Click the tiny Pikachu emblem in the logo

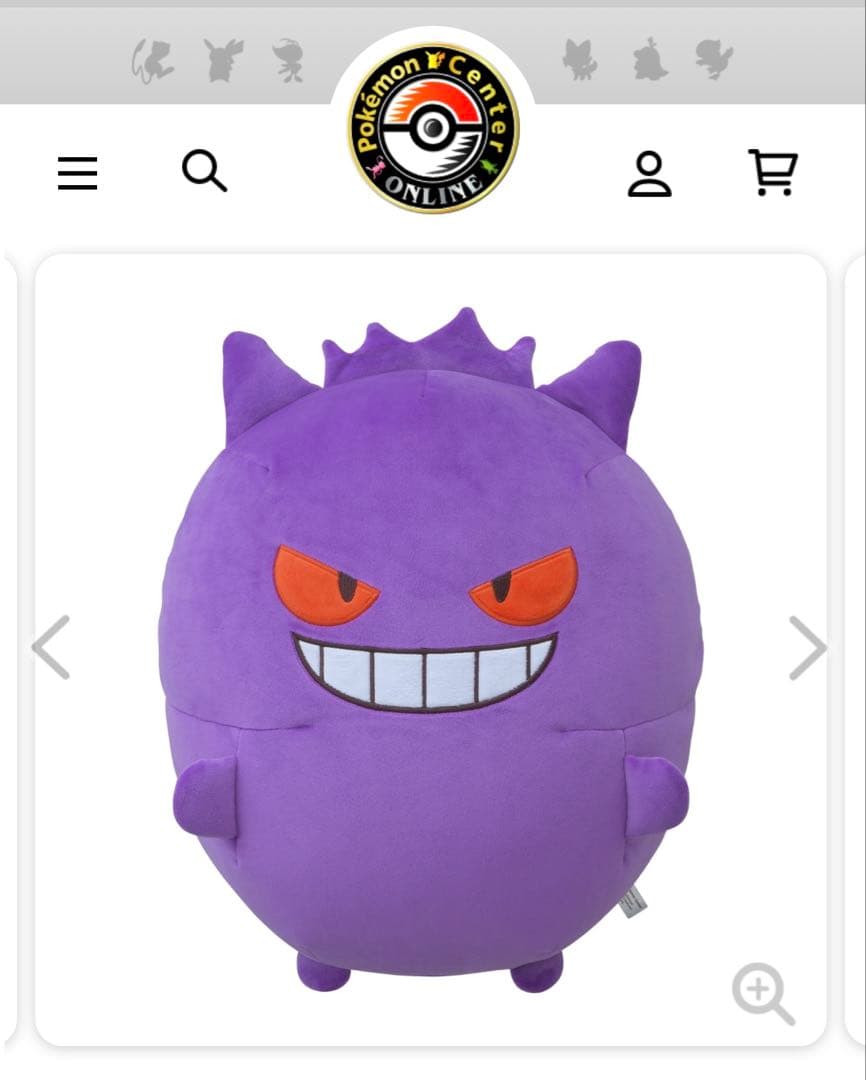pos(432,61)
